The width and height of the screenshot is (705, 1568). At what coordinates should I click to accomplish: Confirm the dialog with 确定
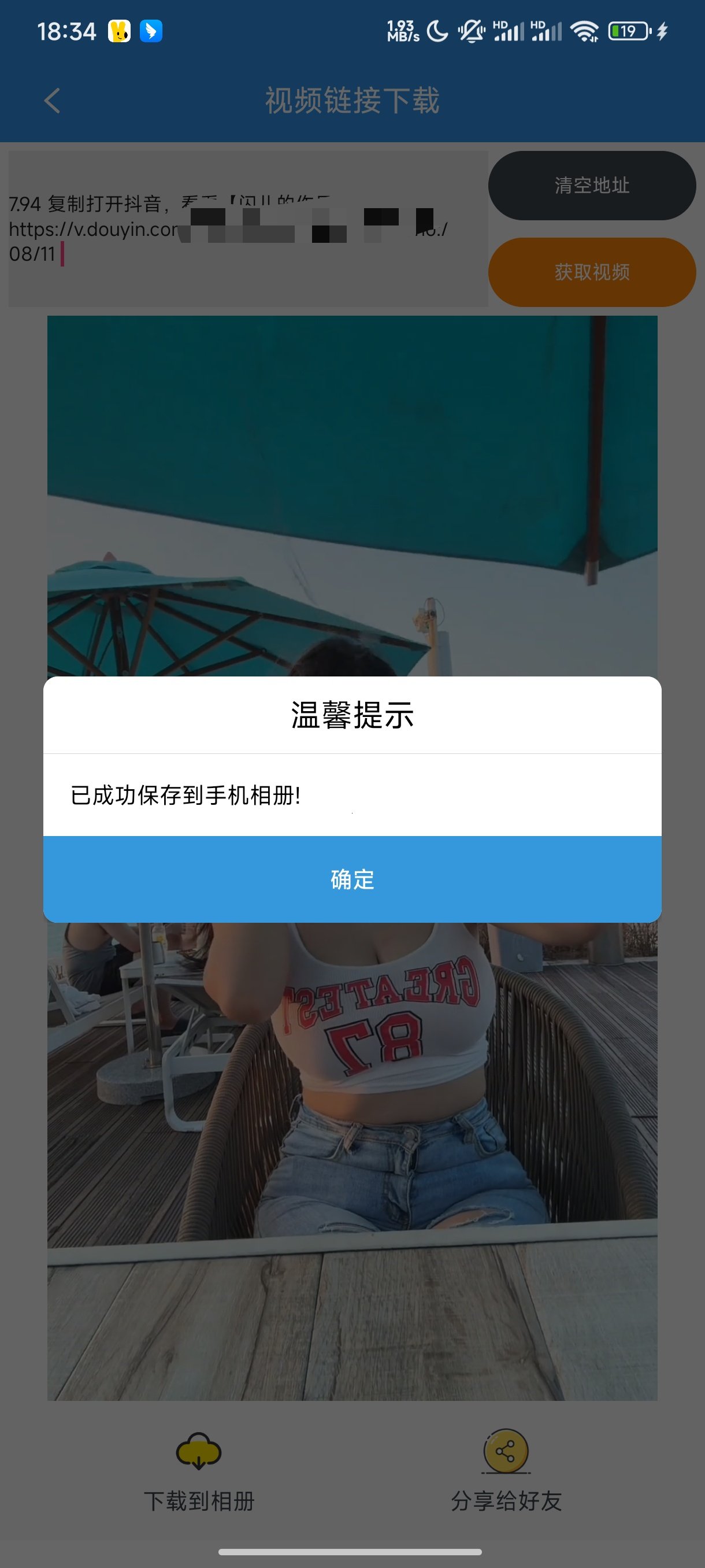(352, 879)
